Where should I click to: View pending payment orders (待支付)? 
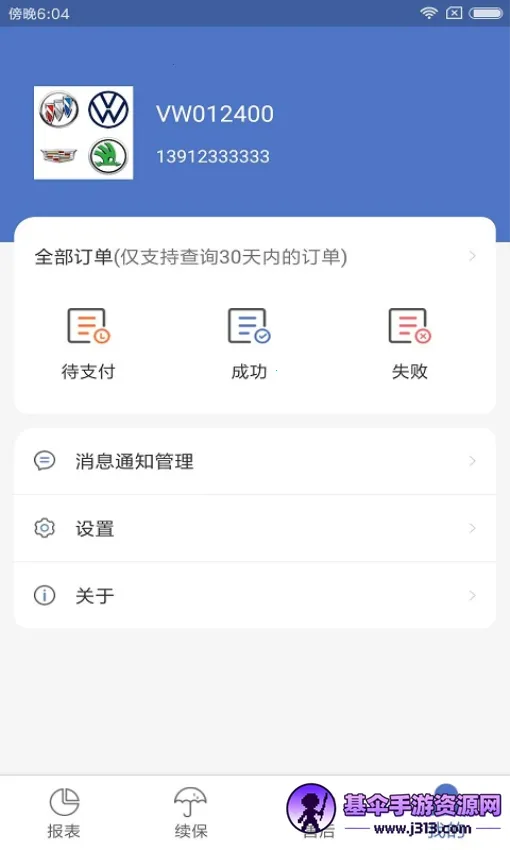[x=88, y=343]
